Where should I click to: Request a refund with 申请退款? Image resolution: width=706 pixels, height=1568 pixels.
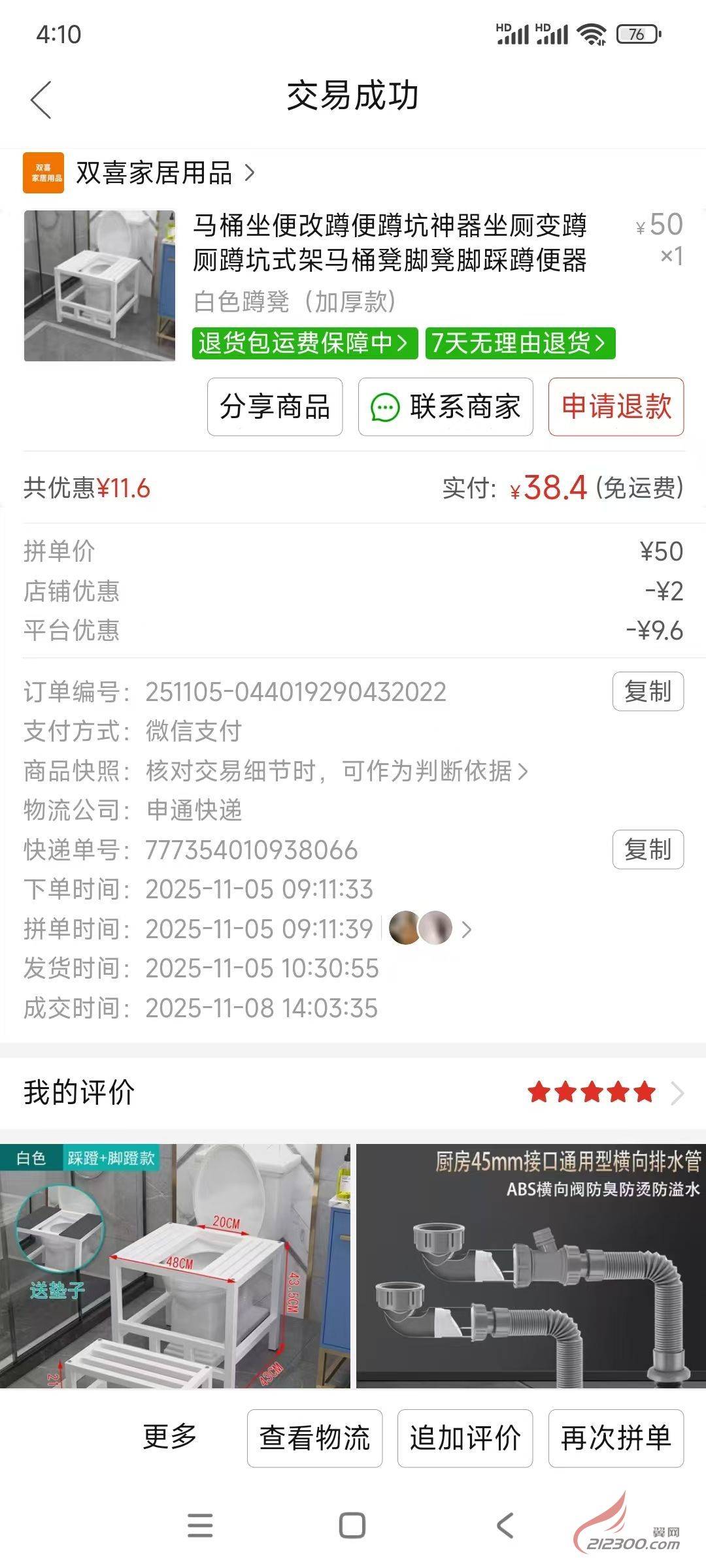pyautogui.click(x=616, y=406)
